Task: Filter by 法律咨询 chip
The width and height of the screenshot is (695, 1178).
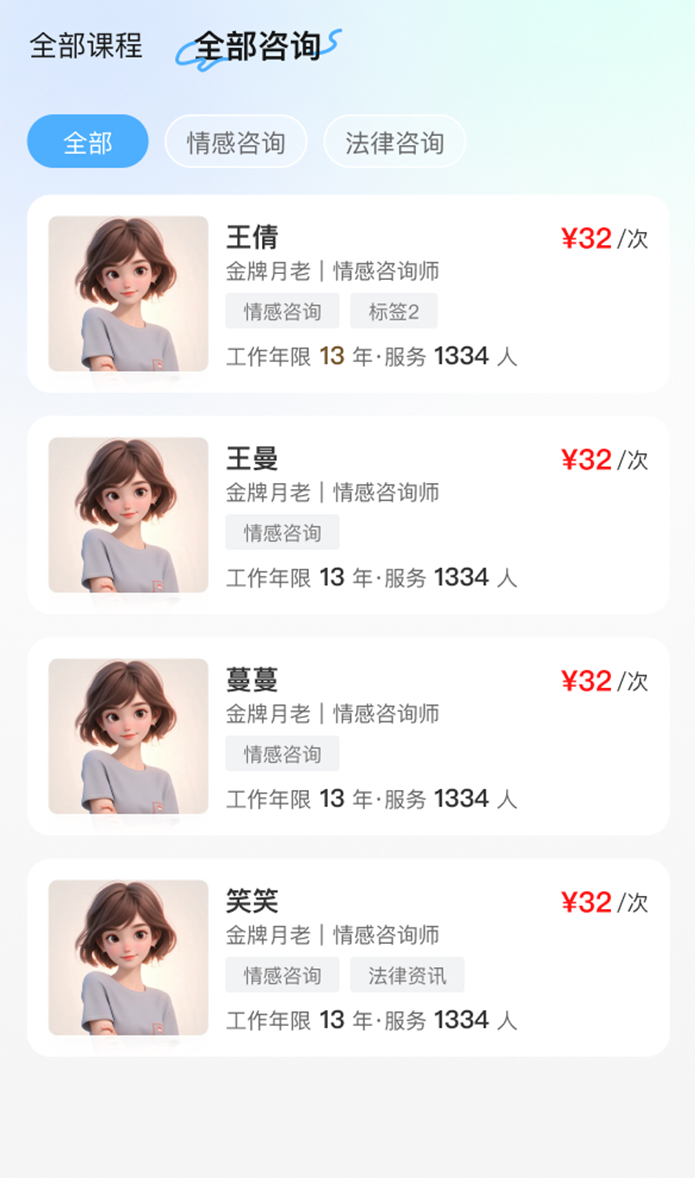Action: (x=394, y=142)
